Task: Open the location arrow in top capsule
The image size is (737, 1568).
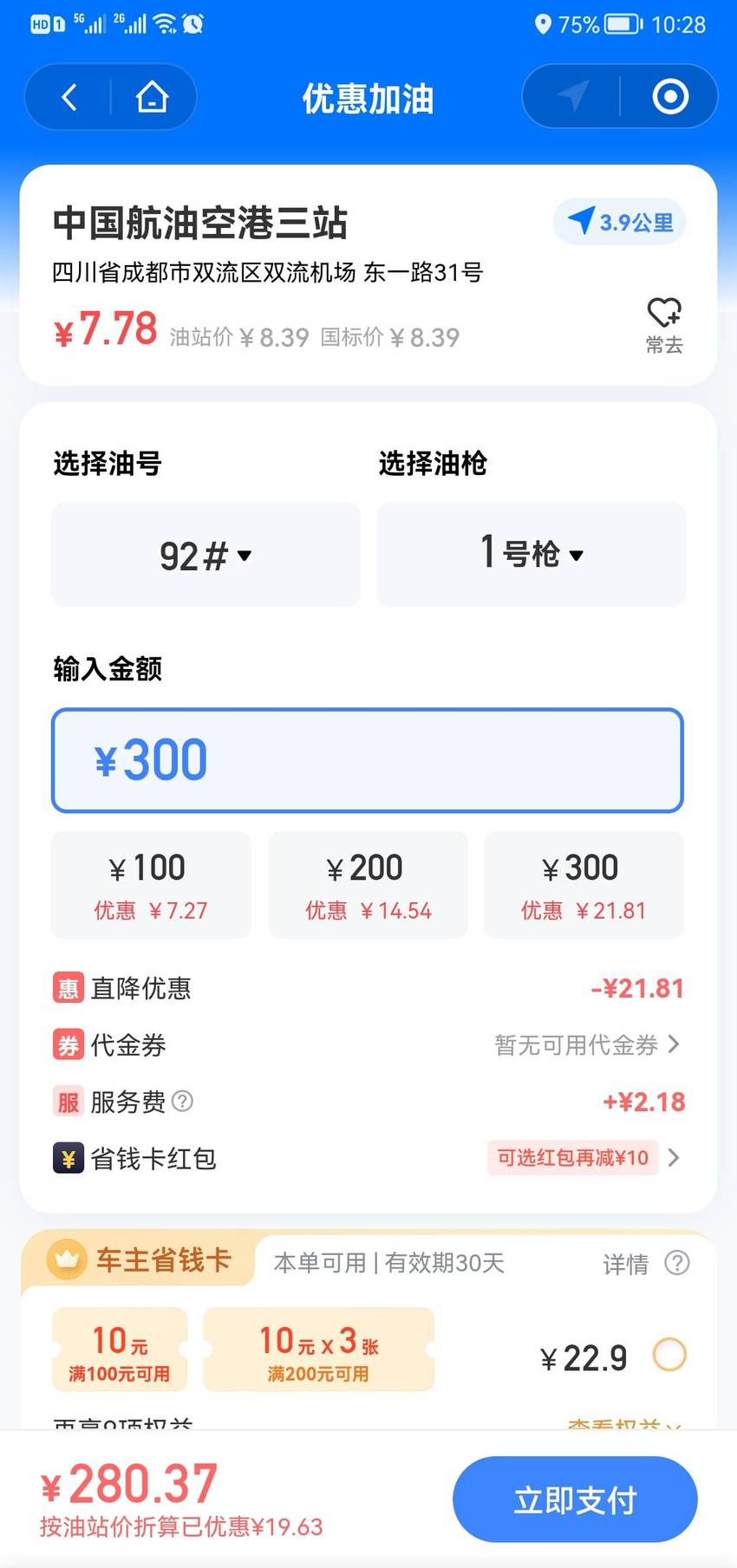Action: [573, 96]
